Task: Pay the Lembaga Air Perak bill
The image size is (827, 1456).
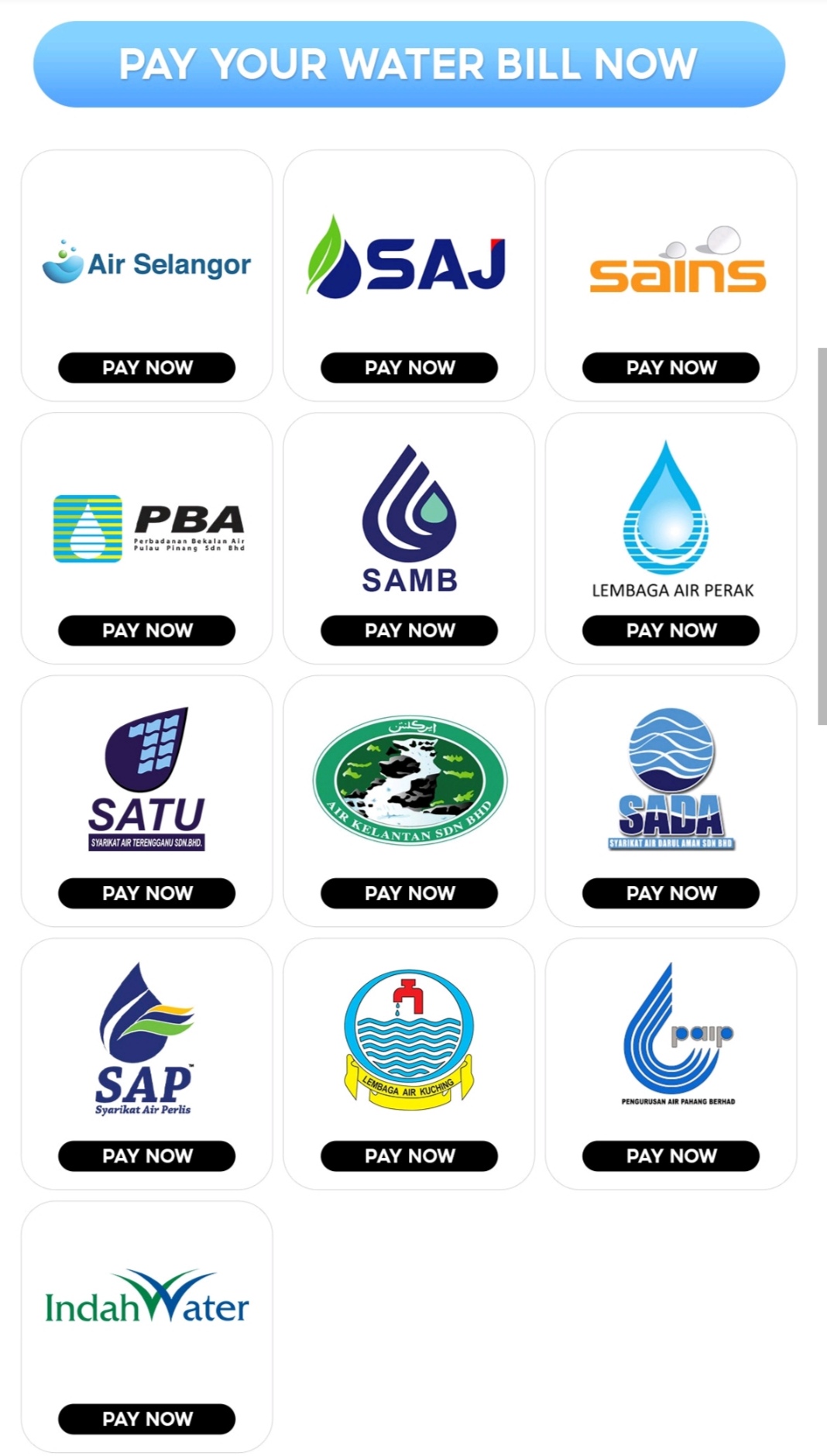Action: (671, 630)
